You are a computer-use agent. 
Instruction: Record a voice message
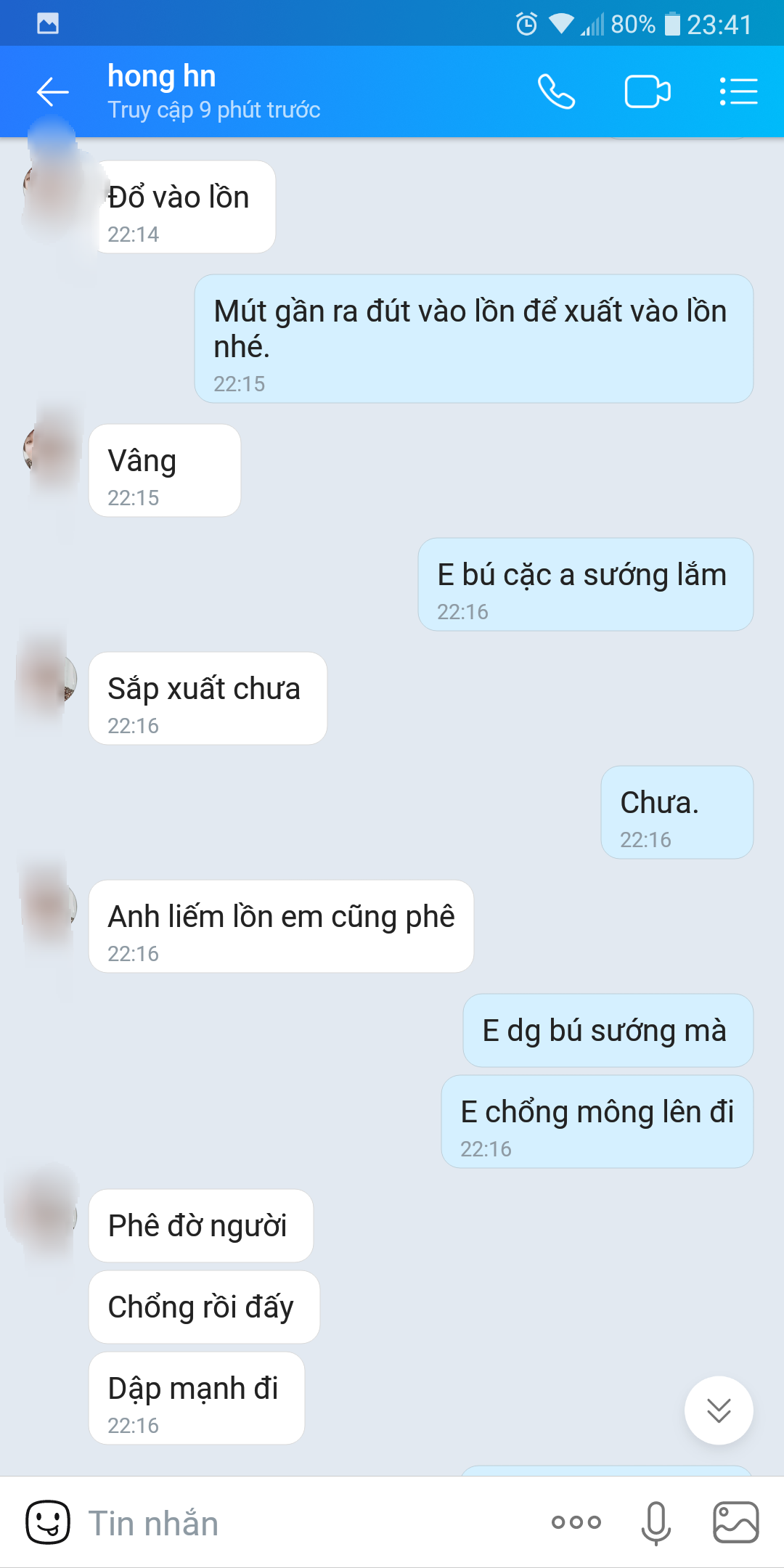click(x=656, y=1522)
